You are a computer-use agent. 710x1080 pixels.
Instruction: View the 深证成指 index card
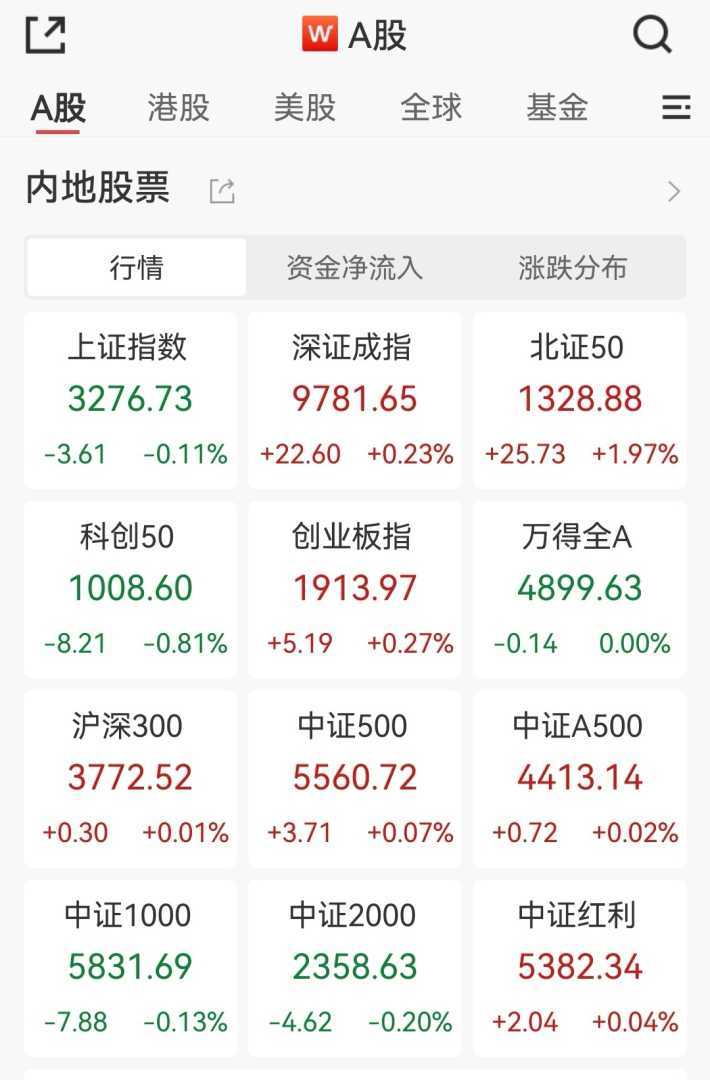tap(355, 400)
